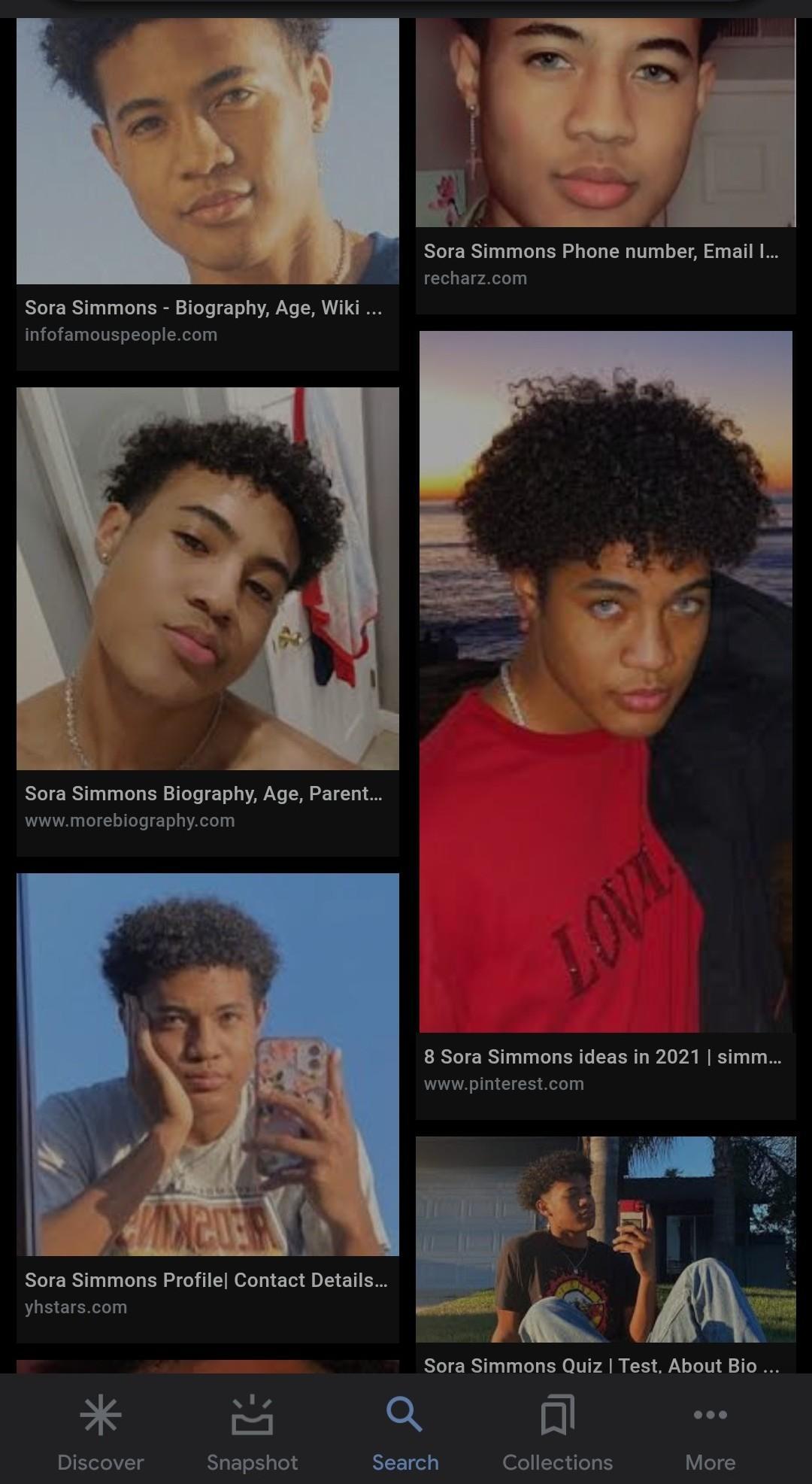Open the Sora Simmons Quiz result
This screenshot has height=1484, width=812.
pyautogui.click(x=601, y=1365)
